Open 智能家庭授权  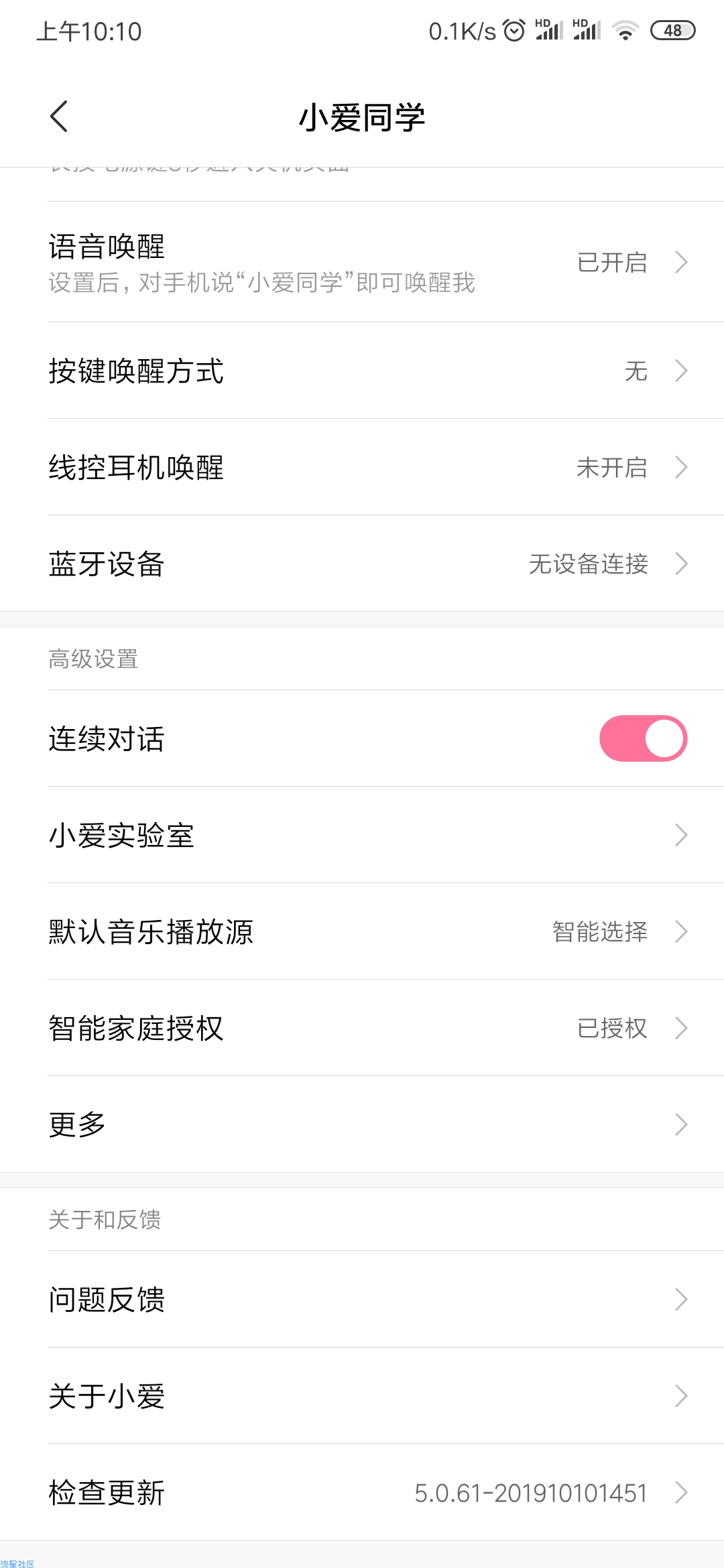[x=362, y=1028]
